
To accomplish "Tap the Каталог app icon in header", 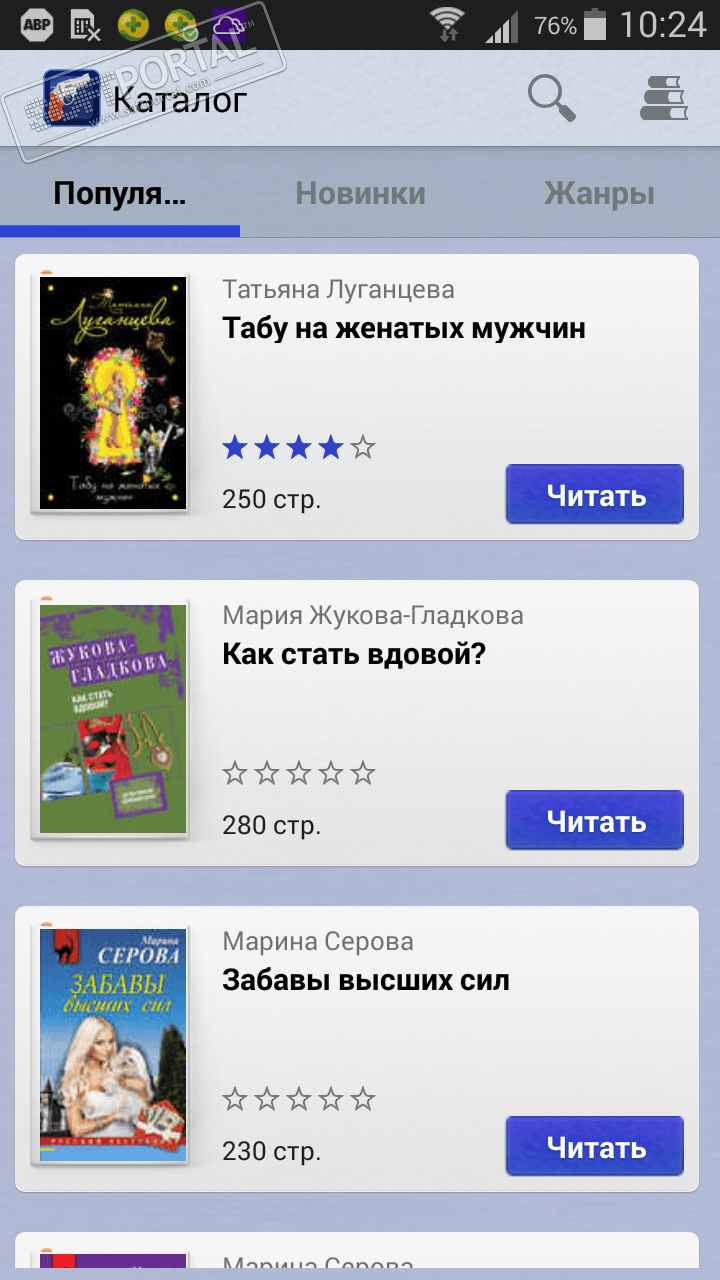I will [x=72, y=99].
